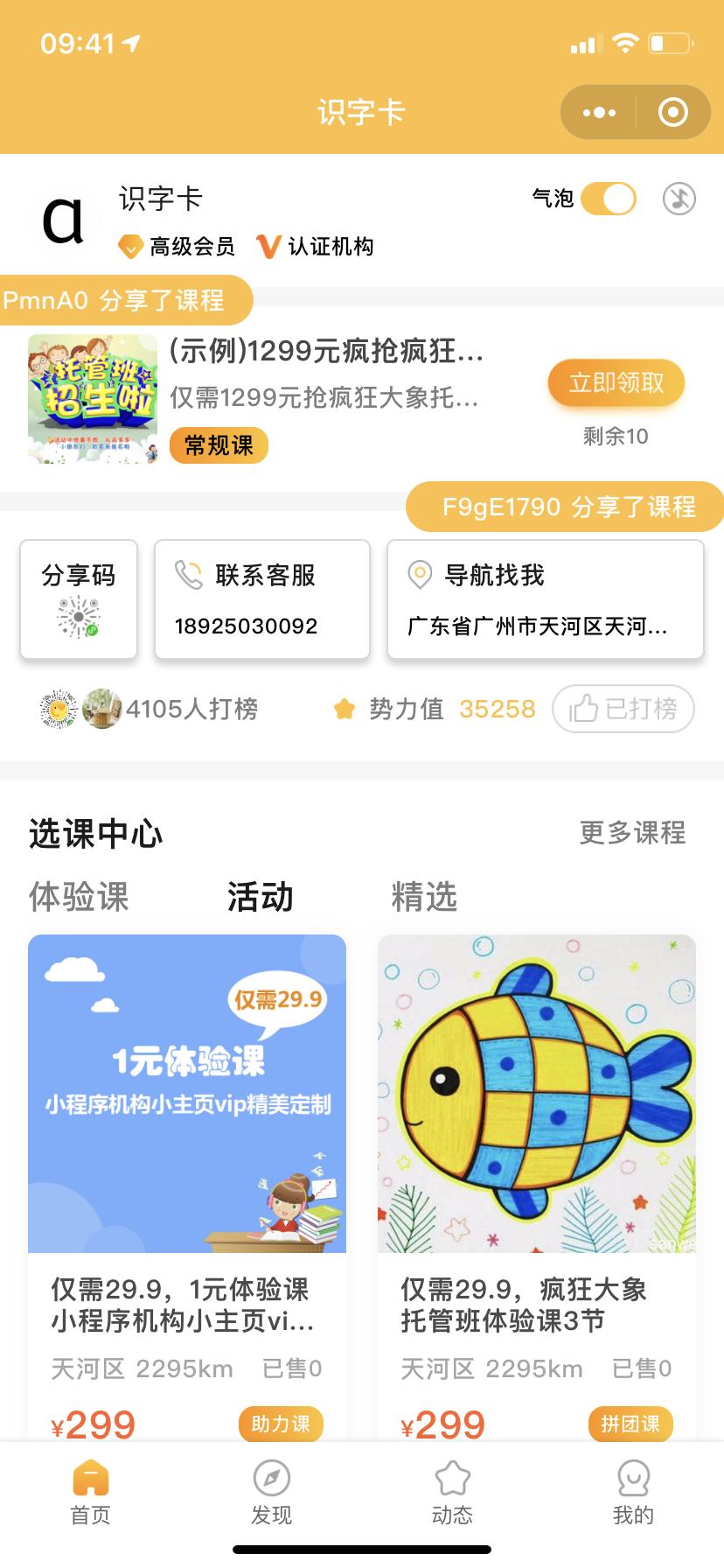Claim the course with 立即领取
This screenshot has width=724, height=1568.
616,383
